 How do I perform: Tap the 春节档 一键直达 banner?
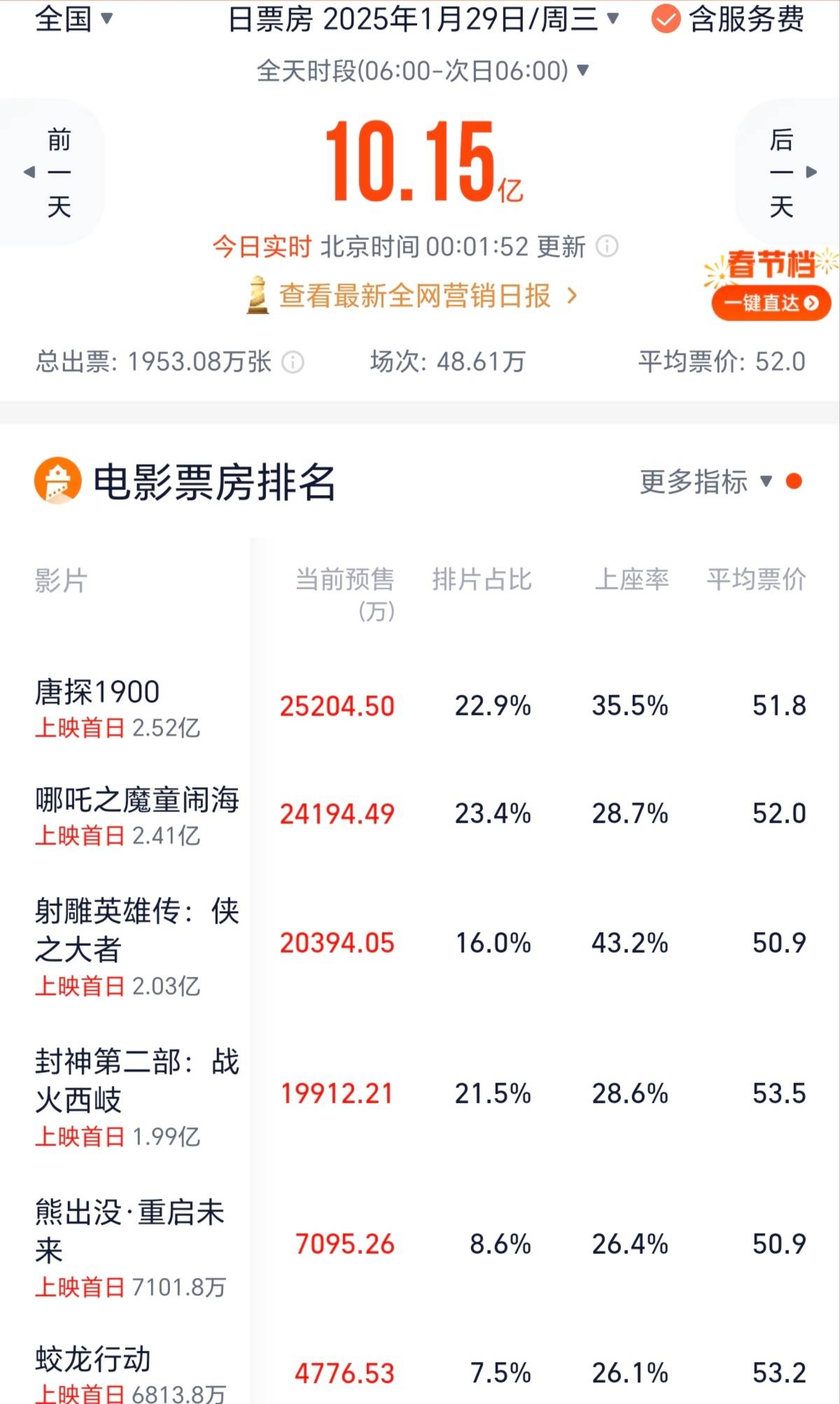[x=771, y=286]
